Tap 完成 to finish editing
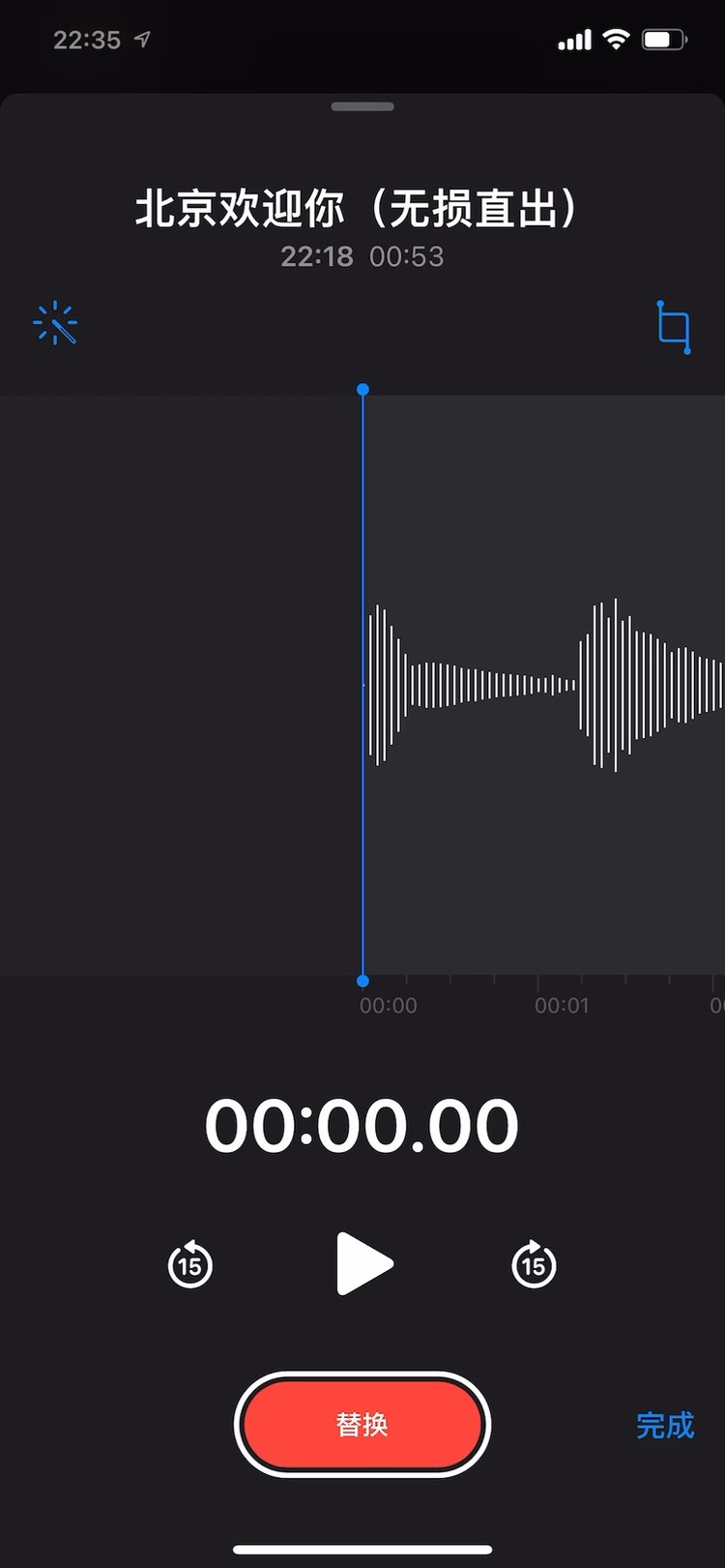This screenshot has height=1568, width=725. [x=665, y=1426]
